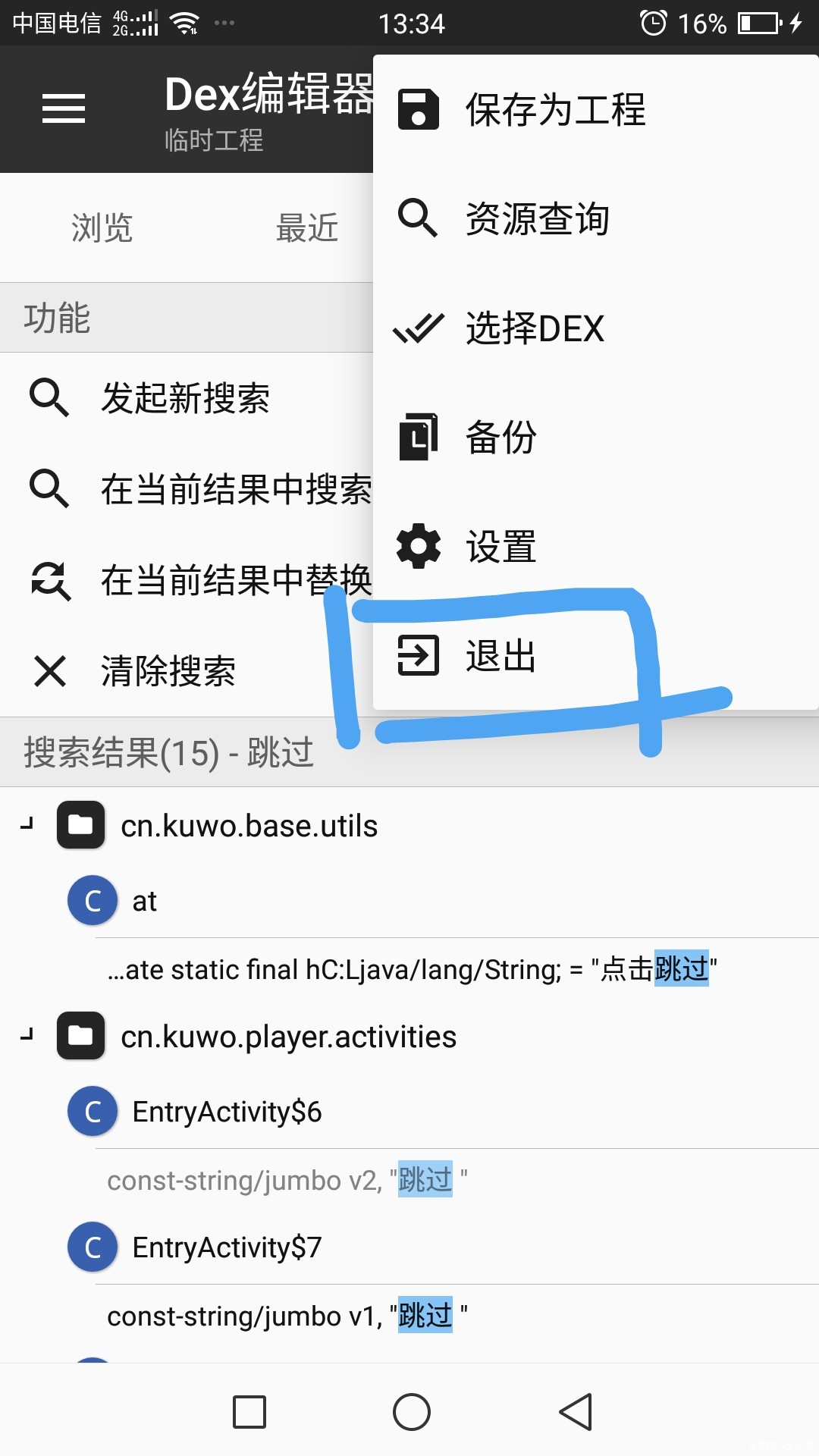Open class at

[144, 901]
